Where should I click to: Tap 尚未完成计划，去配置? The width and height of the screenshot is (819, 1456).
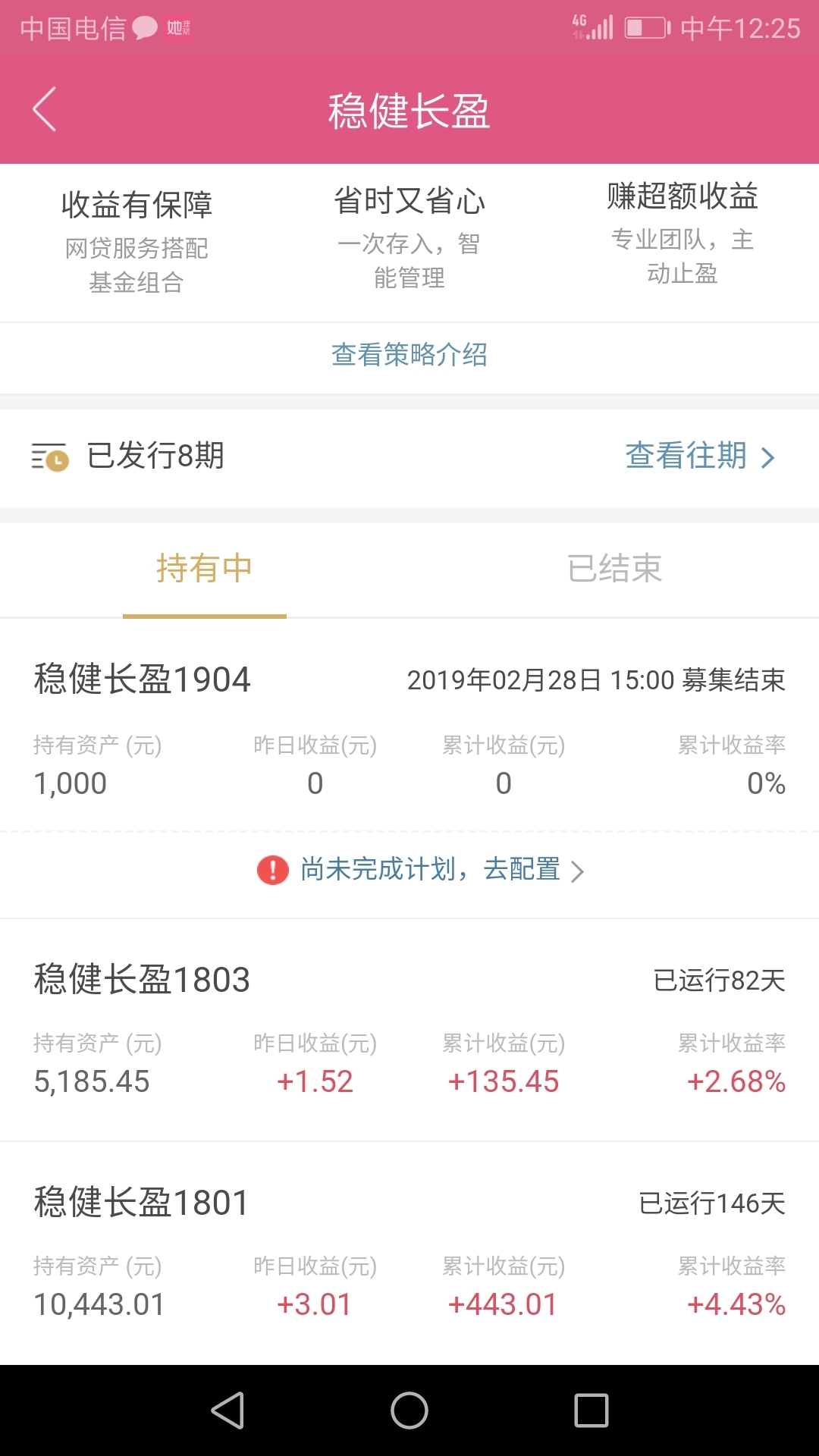421,871
